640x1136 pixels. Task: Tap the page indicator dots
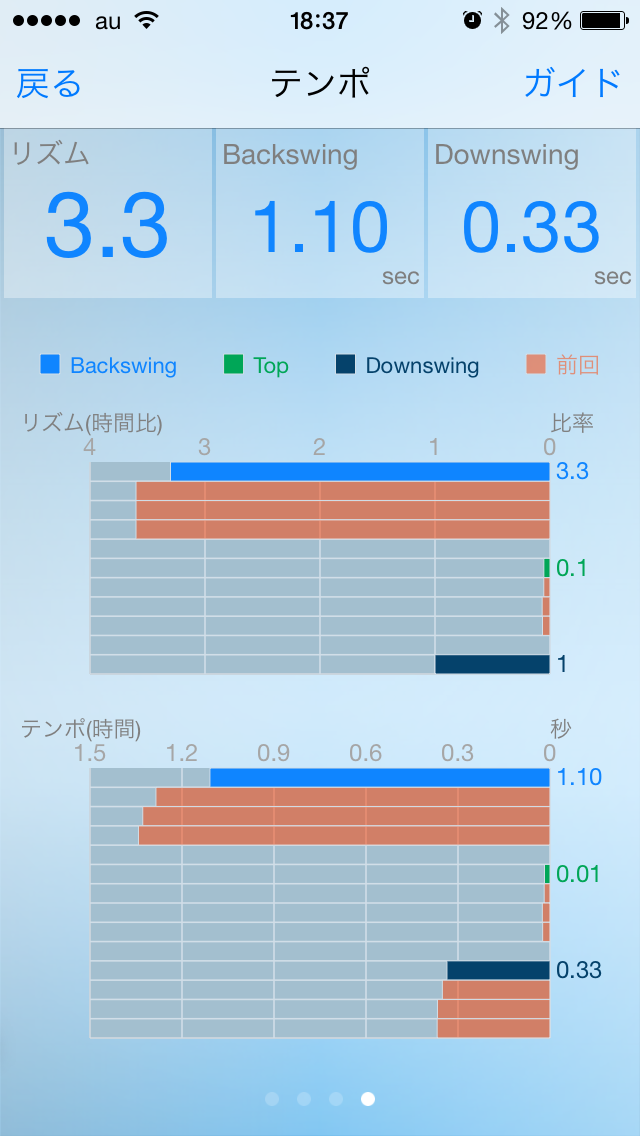click(x=320, y=1099)
